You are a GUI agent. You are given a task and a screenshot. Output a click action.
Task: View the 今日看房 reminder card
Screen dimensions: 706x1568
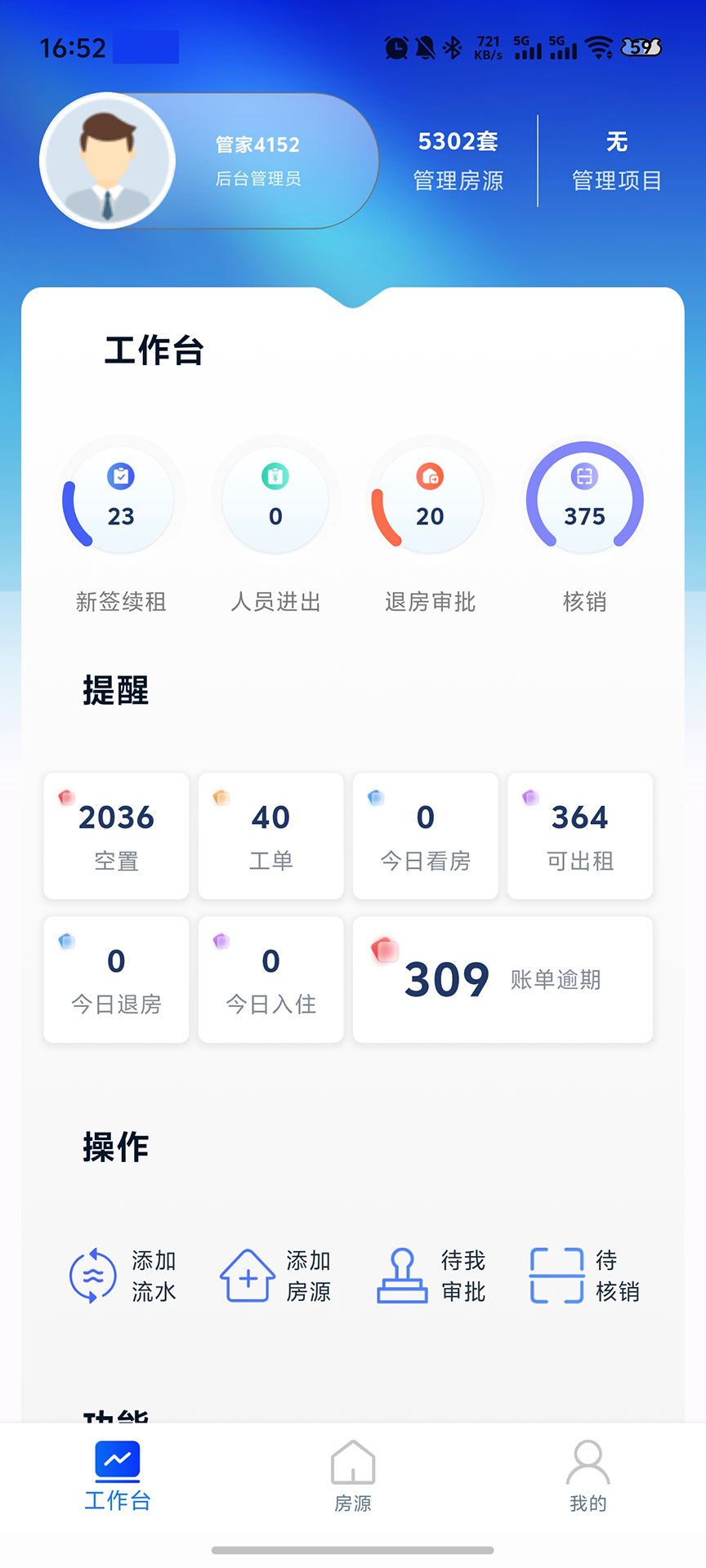(x=425, y=835)
